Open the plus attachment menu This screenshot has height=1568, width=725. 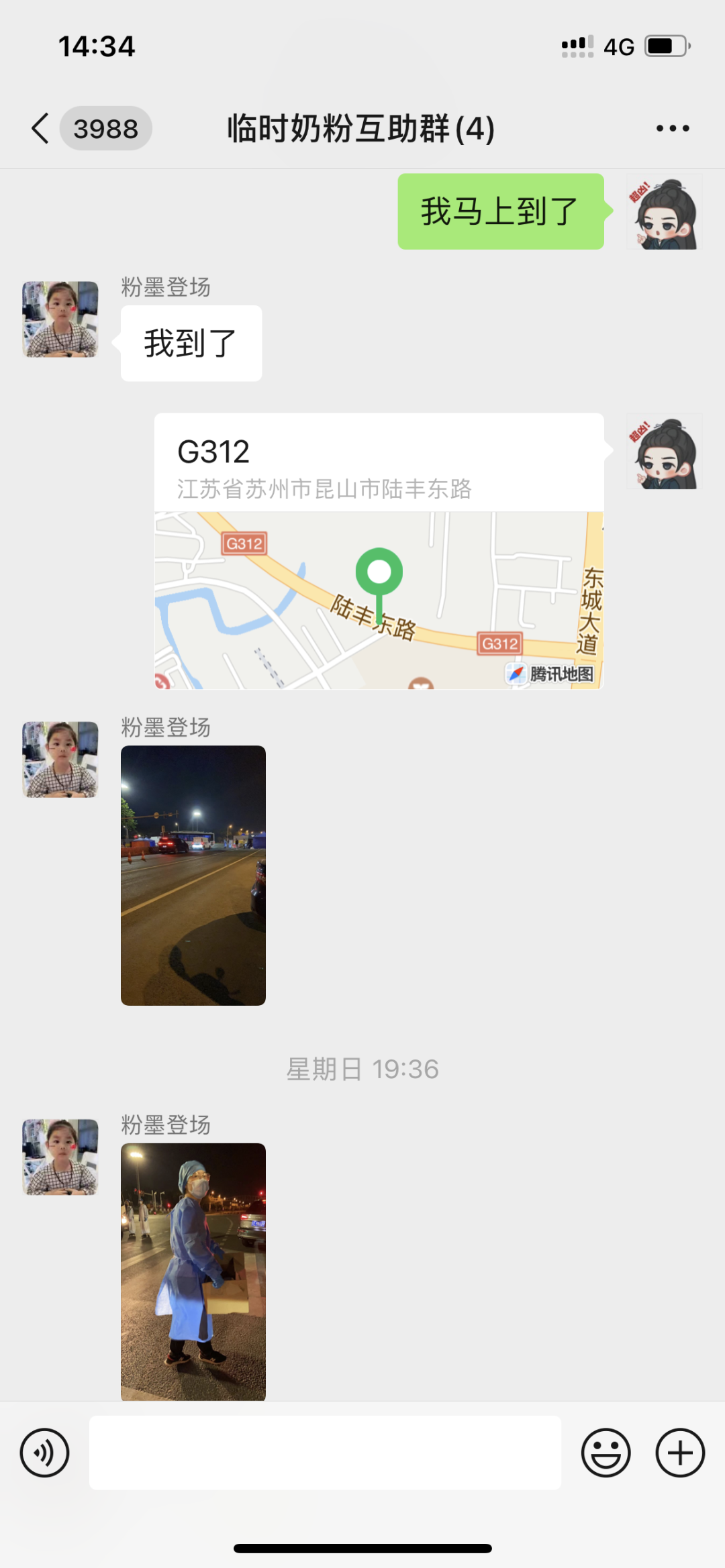(680, 1453)
